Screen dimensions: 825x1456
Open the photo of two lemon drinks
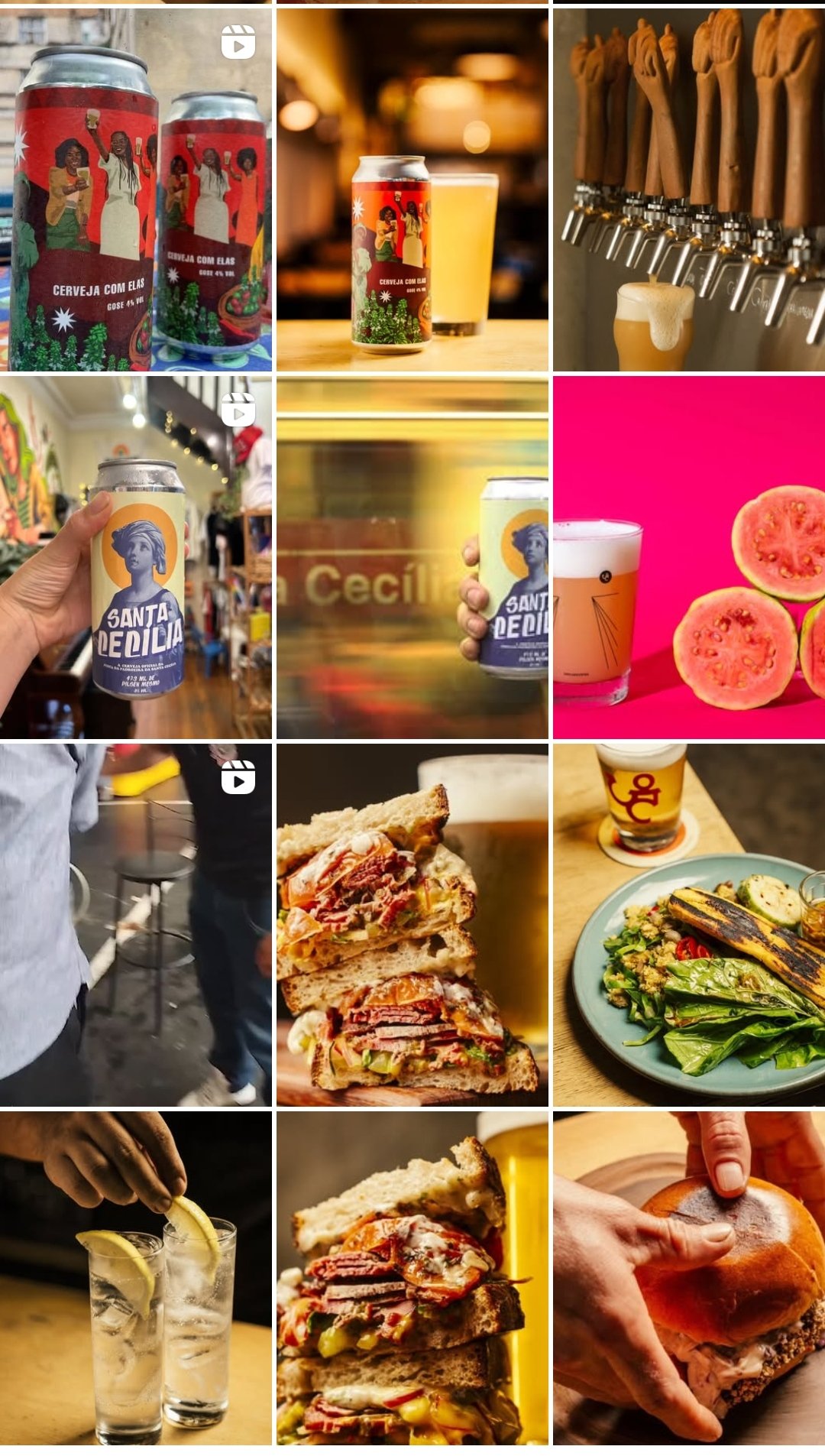pos(136,1278)
